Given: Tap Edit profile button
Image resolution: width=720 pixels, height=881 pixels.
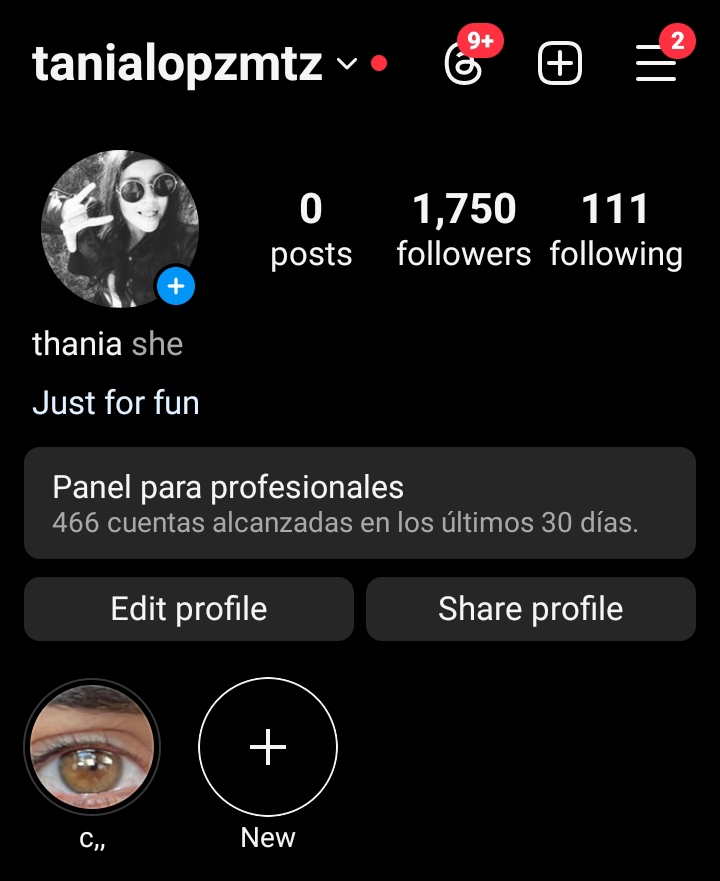Looking at the screenshot, I should [x=189, y=609].
